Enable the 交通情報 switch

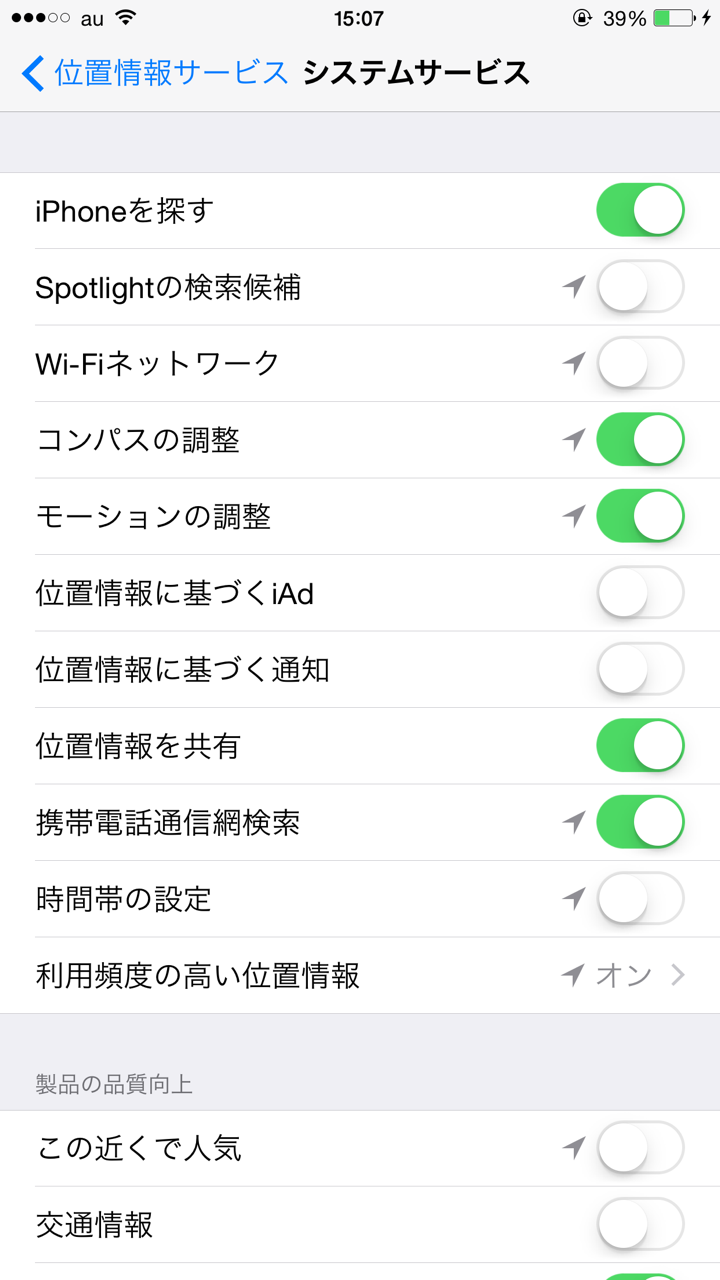(640, 1225)
